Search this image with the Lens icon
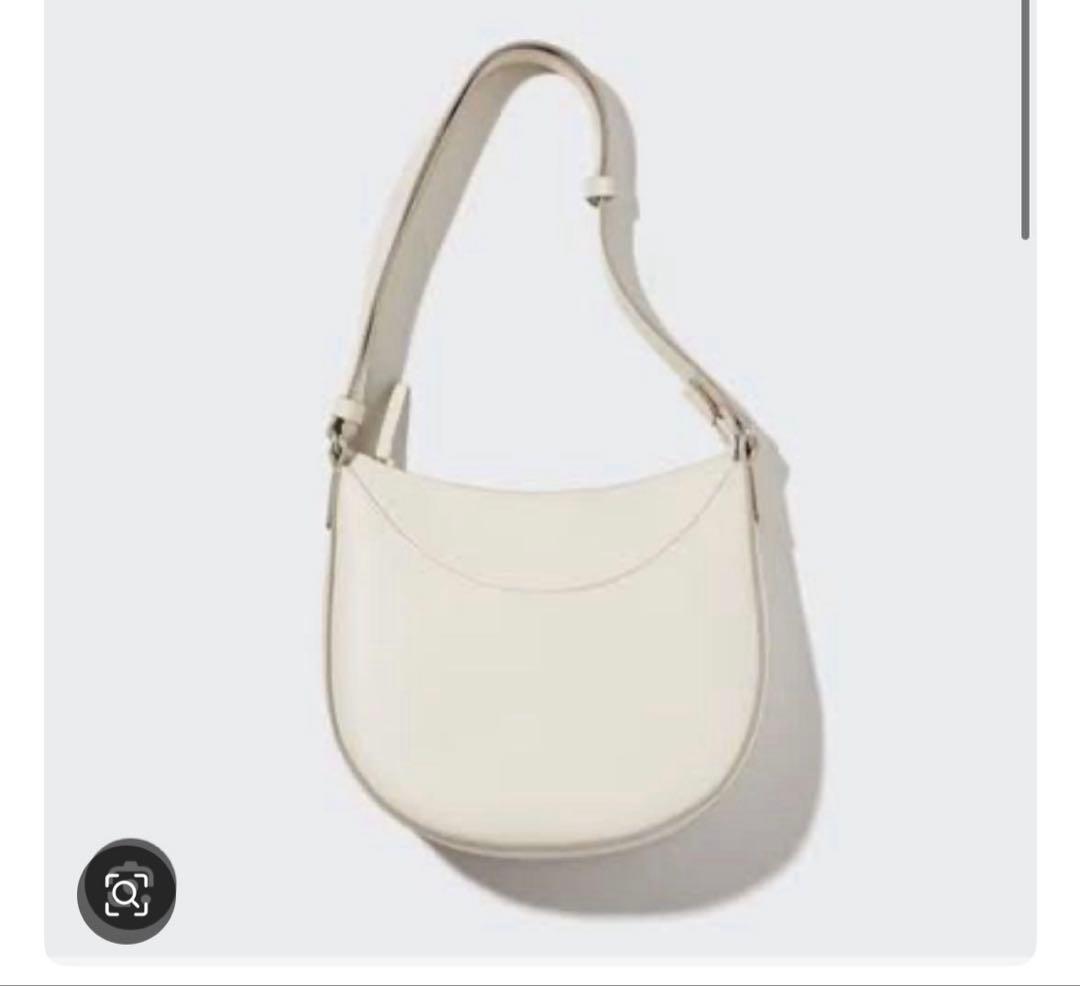Image resolution: width=1080 pixels, height=986 pixels. pos(126,891)
